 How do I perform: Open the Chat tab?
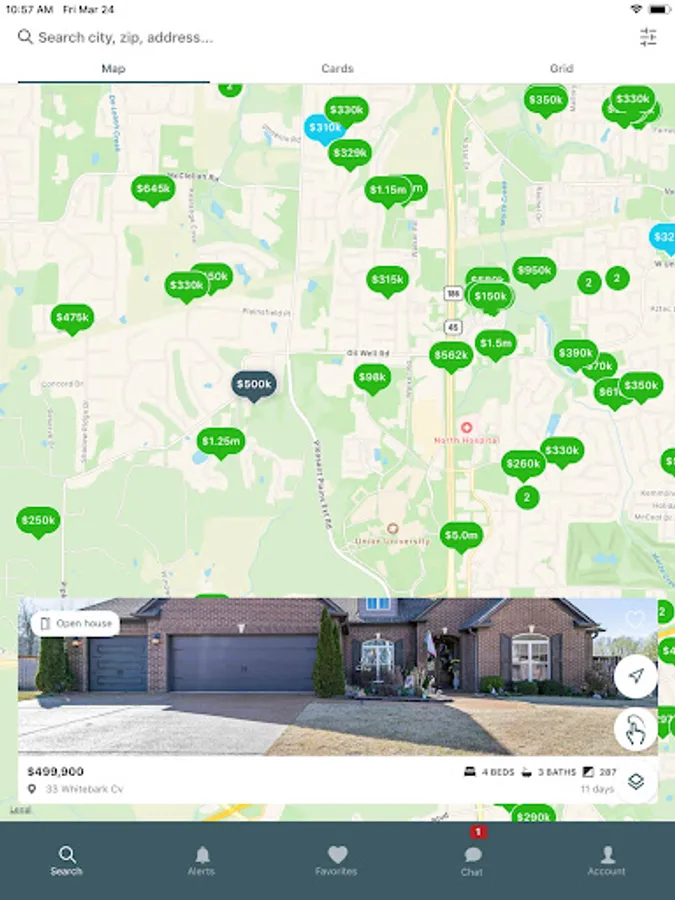[x=472, y=861]
